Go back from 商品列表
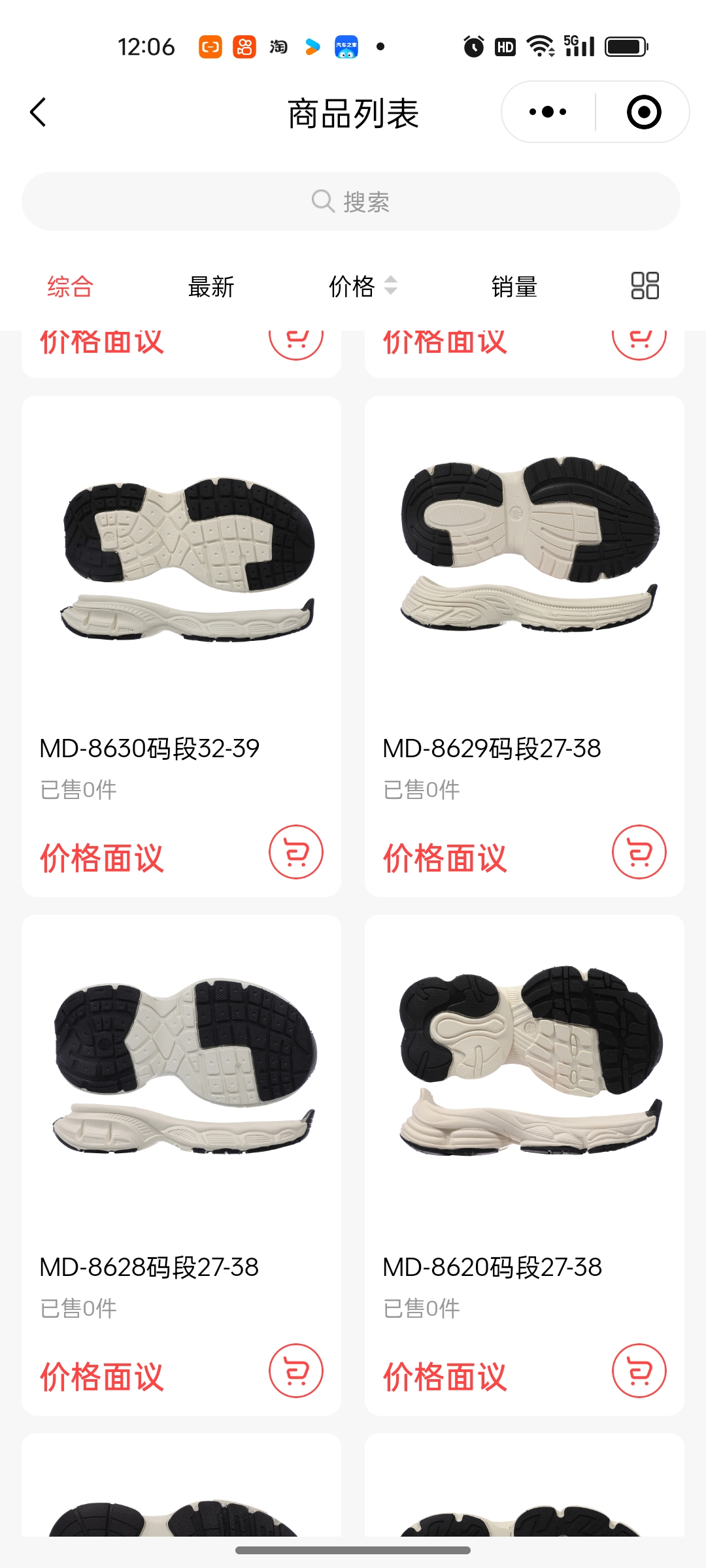Screen dimensions: 706x1568 pos(39,112)
